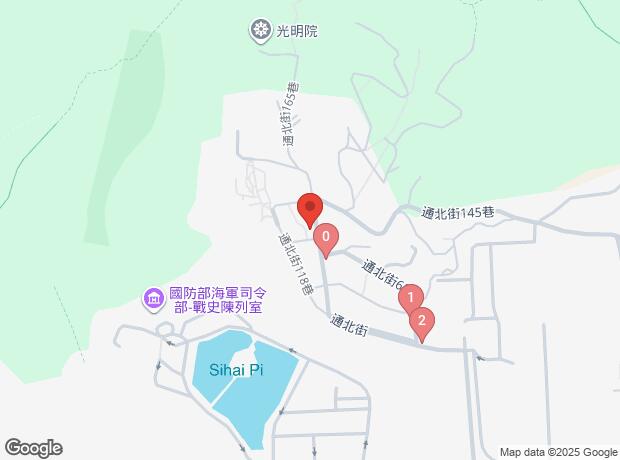This screenshot has height=460, width=620.
Task: Open the 國防部海軍司令部 museum place icon
Action: [x=154, y=299]
